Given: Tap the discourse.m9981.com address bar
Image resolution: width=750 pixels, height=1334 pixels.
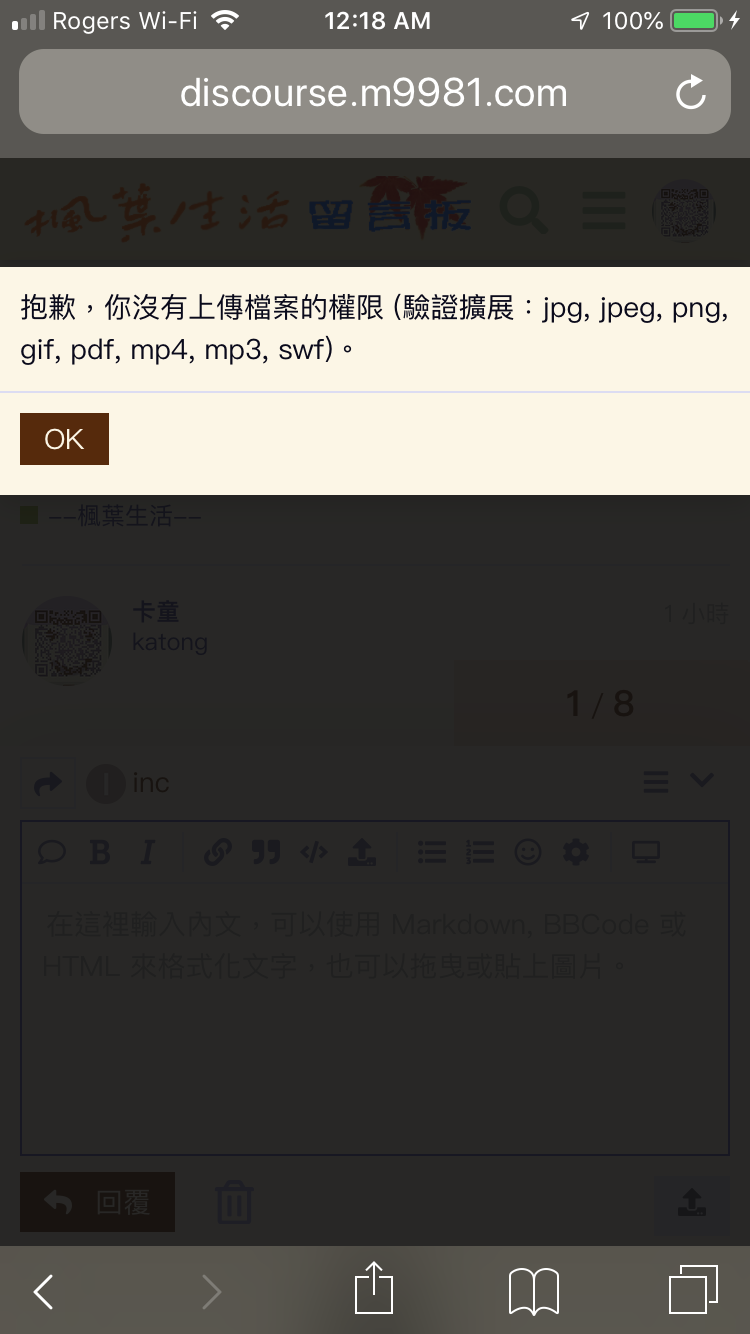Looking at the screenshot, I should pos(374,92).
